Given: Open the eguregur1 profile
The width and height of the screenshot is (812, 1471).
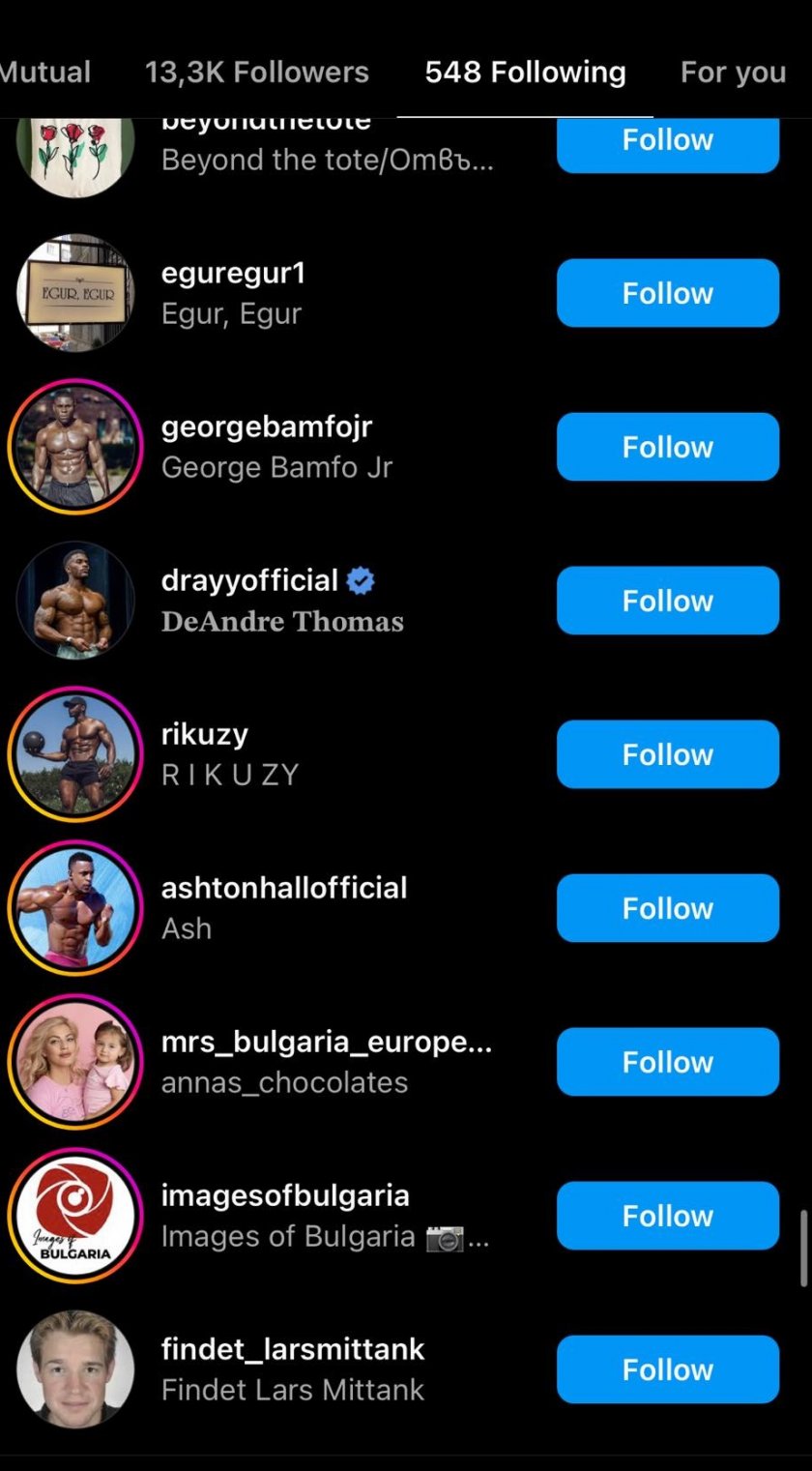Looking at the screenshot, I should coord(233,274).
